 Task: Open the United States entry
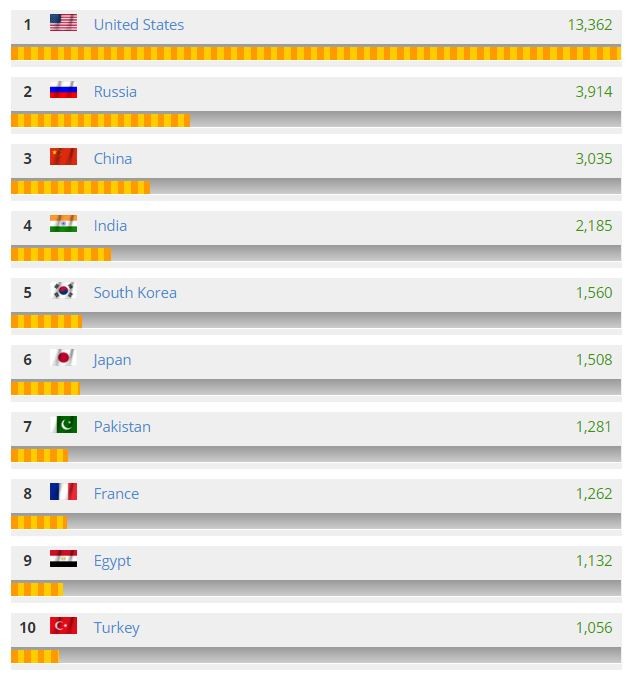tap(138, 25)
